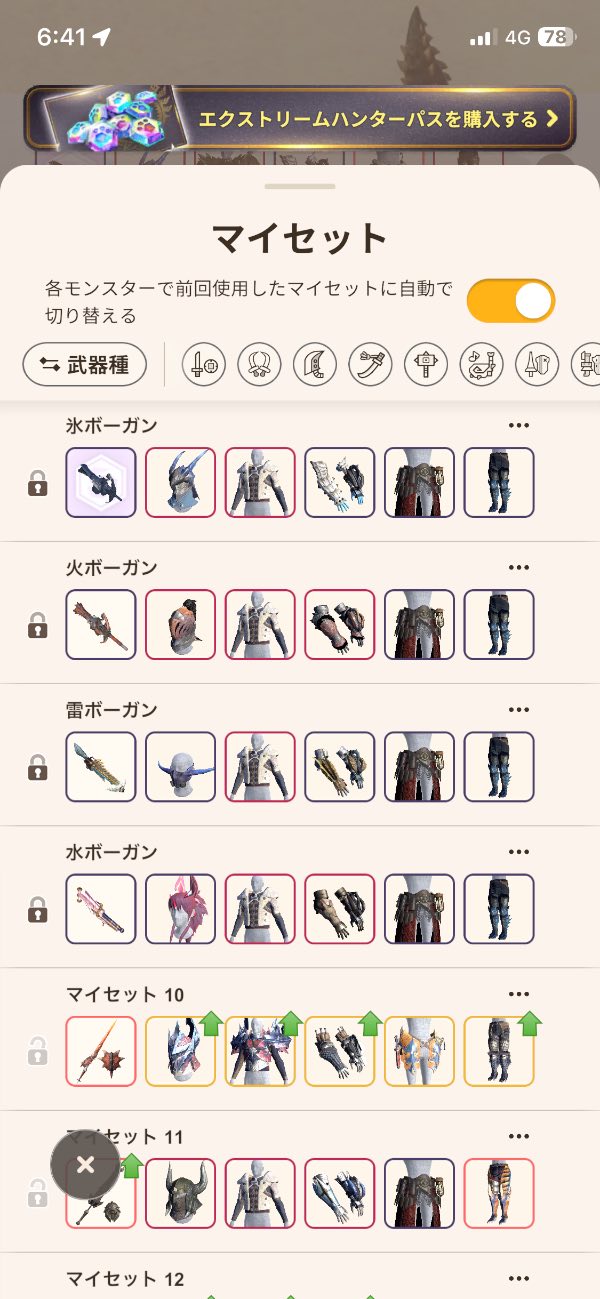Filter by lance weapon icon

537,365
